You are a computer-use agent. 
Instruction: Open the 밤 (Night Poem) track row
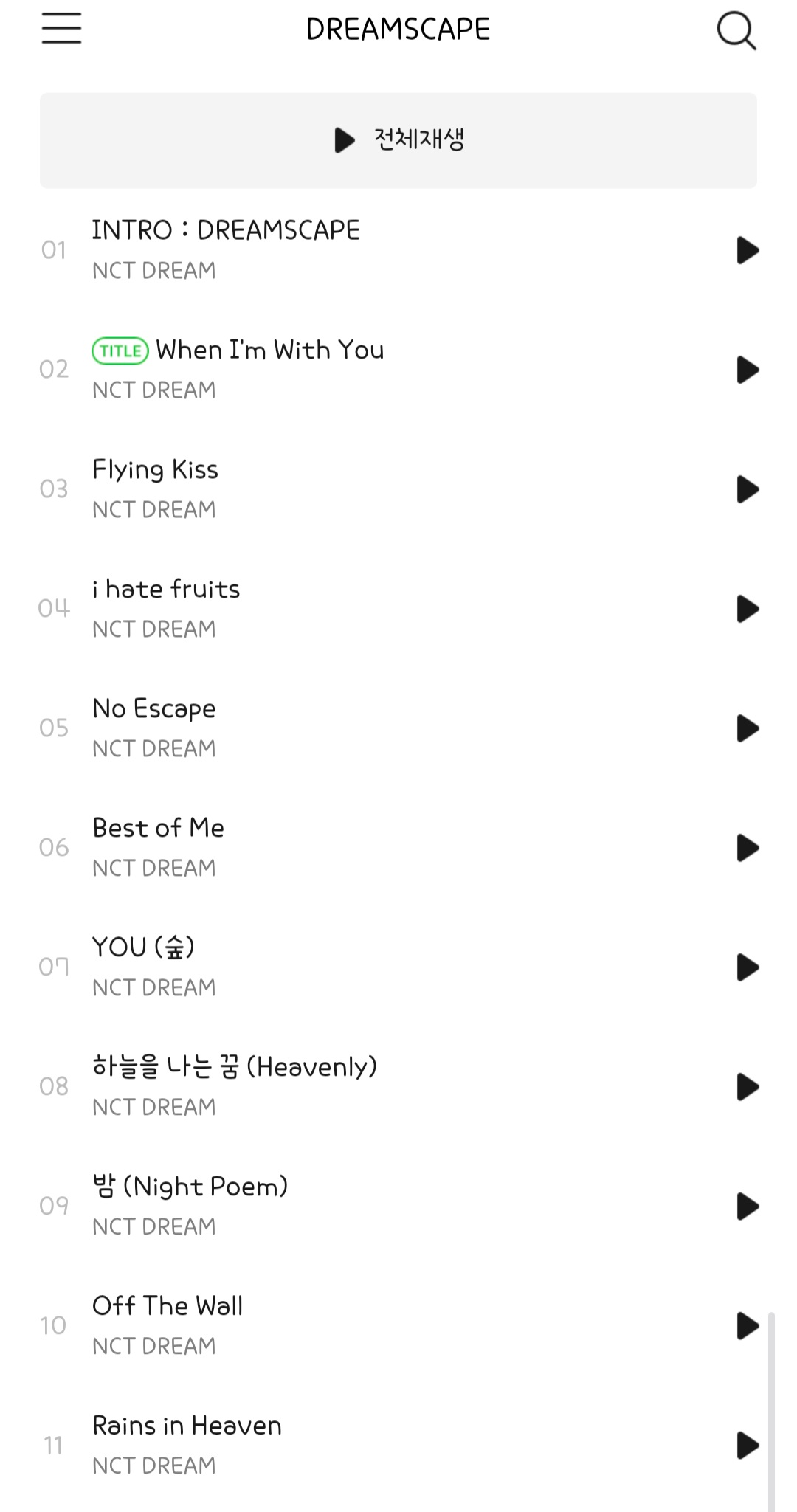pos(398,1207)
